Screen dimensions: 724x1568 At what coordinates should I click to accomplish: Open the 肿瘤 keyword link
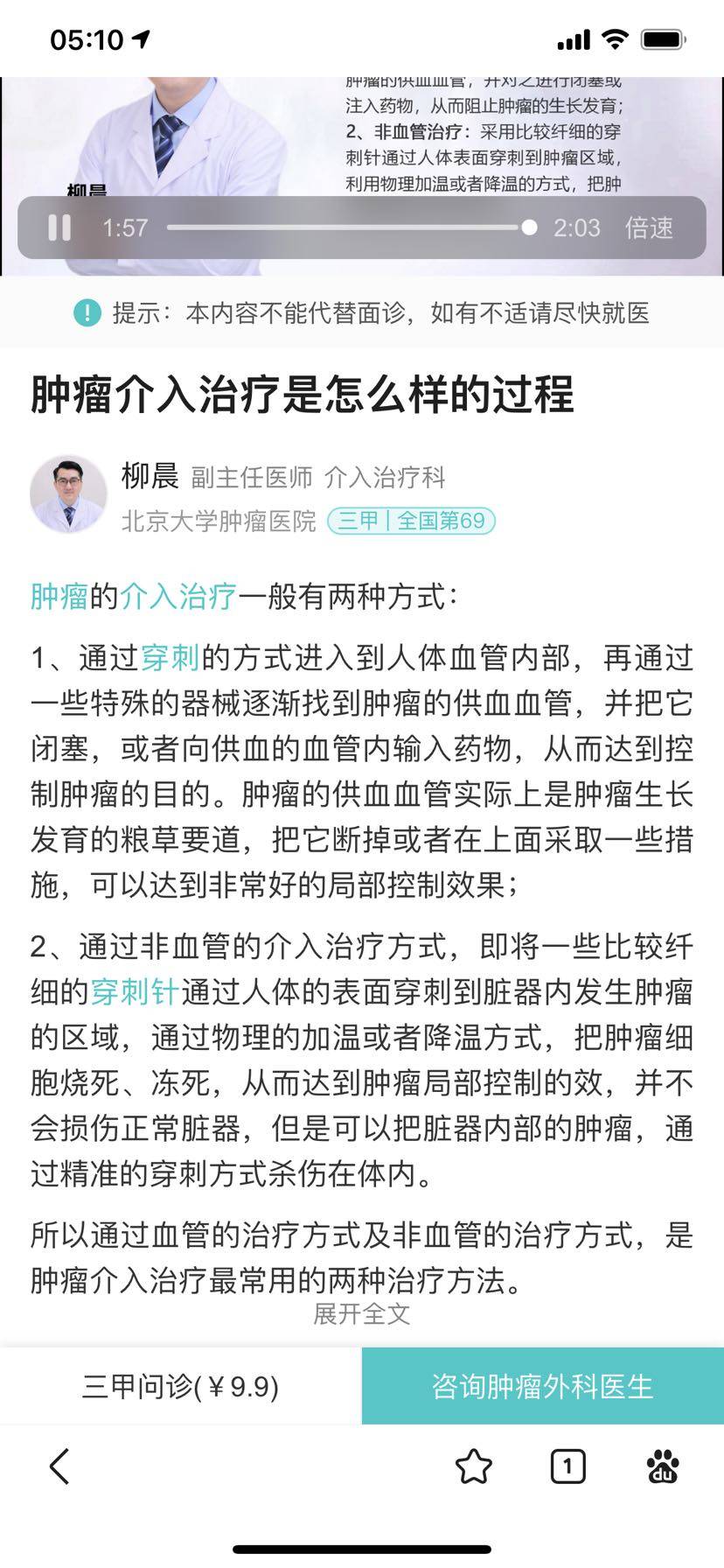point(59,596)
